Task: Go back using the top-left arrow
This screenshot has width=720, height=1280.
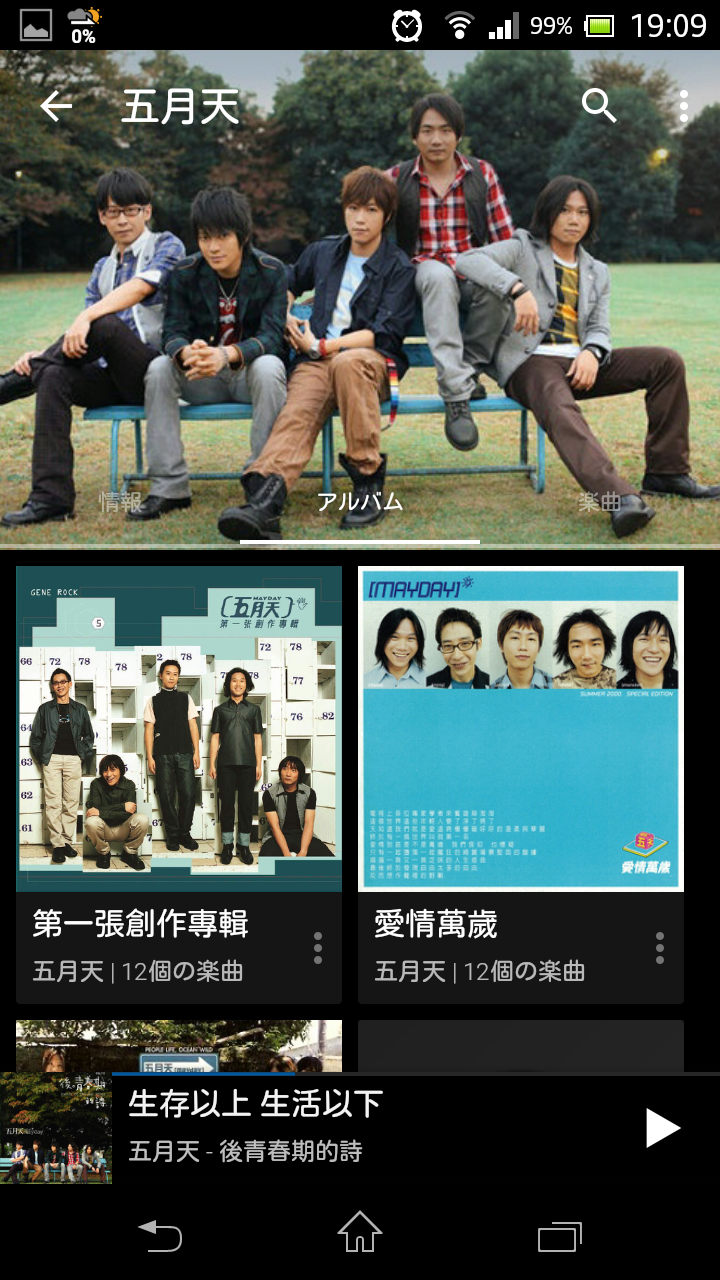Action: pos(57,106)
